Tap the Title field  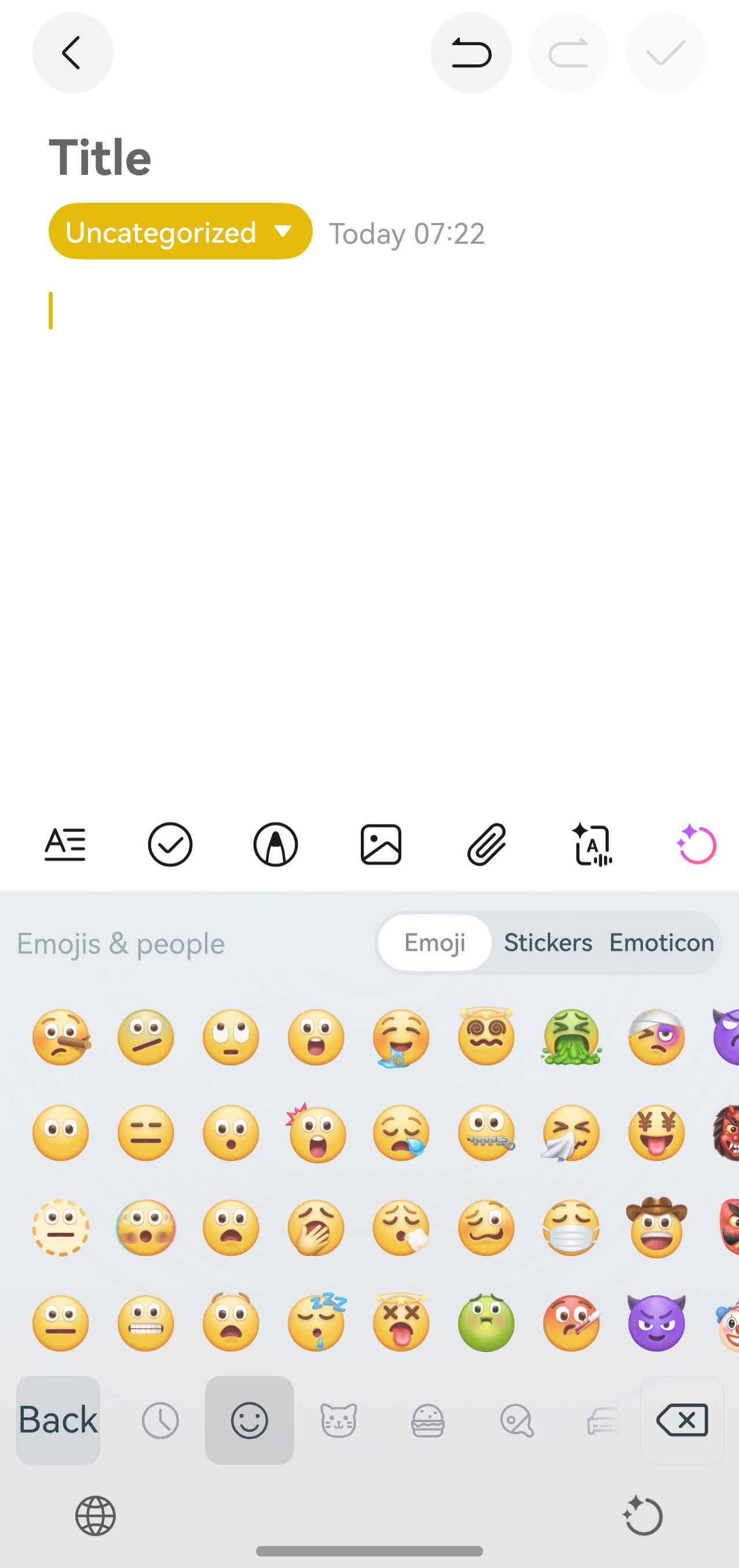click(x=100, y=157)
